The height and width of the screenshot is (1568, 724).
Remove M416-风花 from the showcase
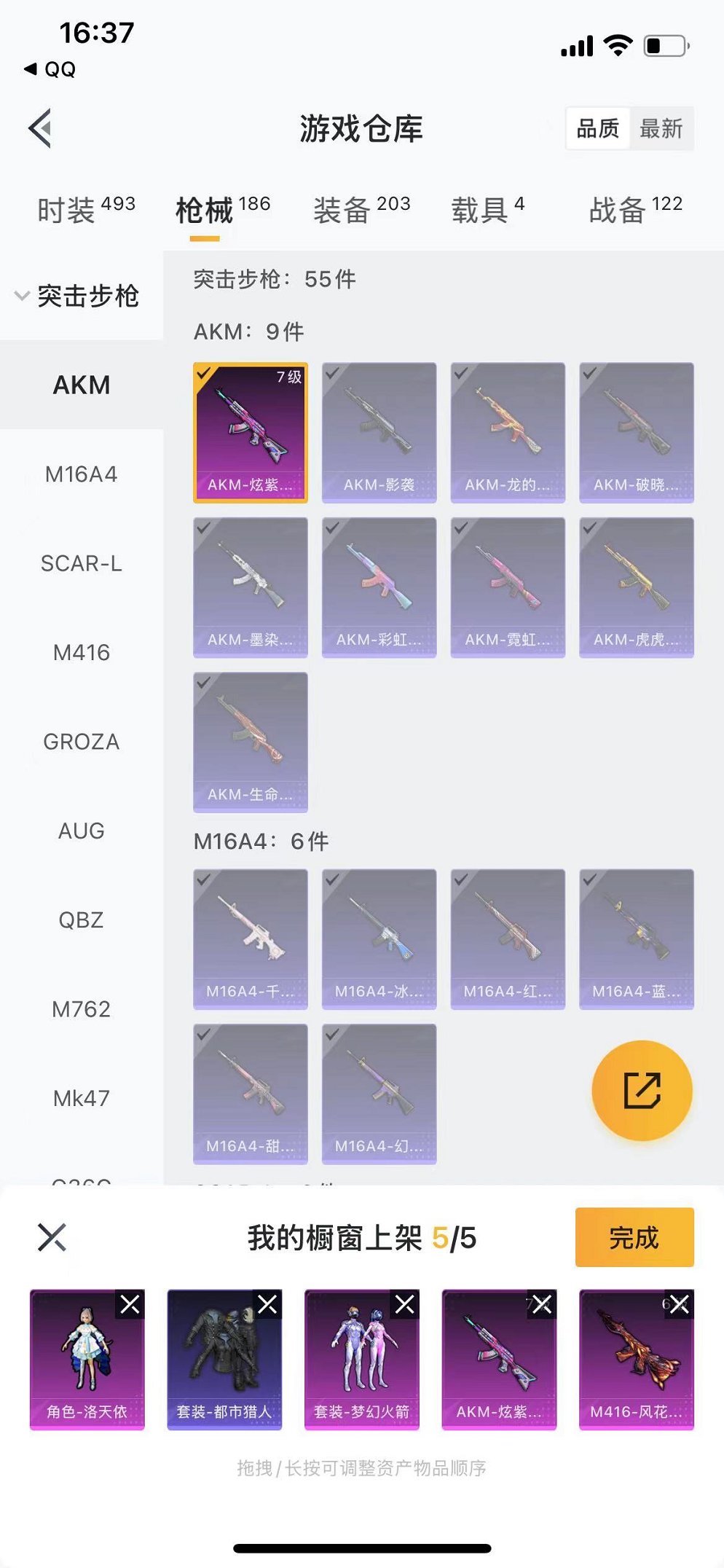point(679,1304)
